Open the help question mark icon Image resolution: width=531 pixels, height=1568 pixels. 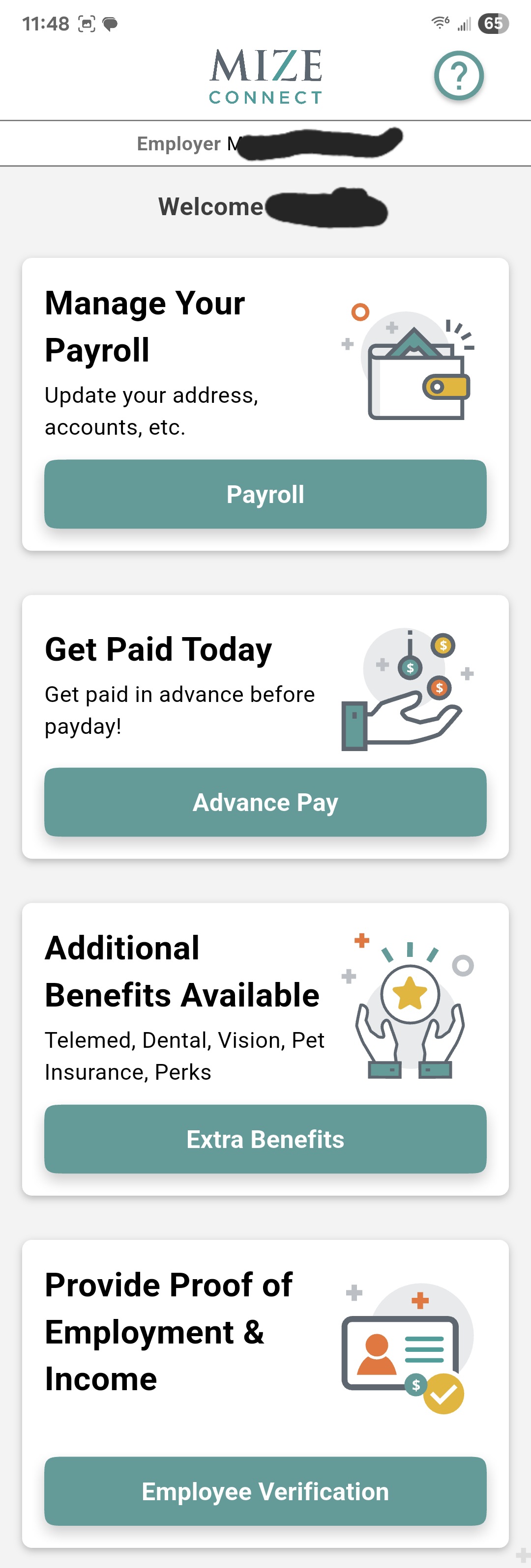coord(459,76)
